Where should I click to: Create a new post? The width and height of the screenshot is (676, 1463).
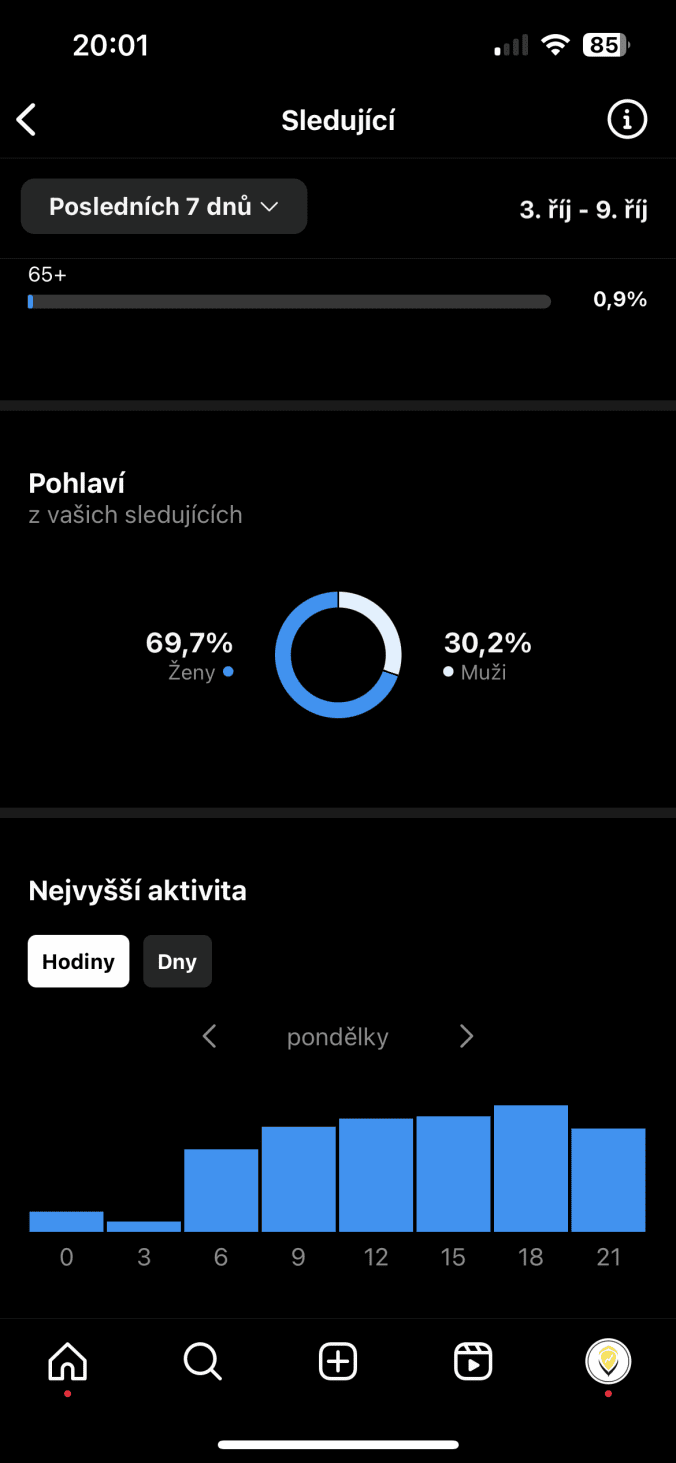pyautogui.click(x=338, y=1361)
